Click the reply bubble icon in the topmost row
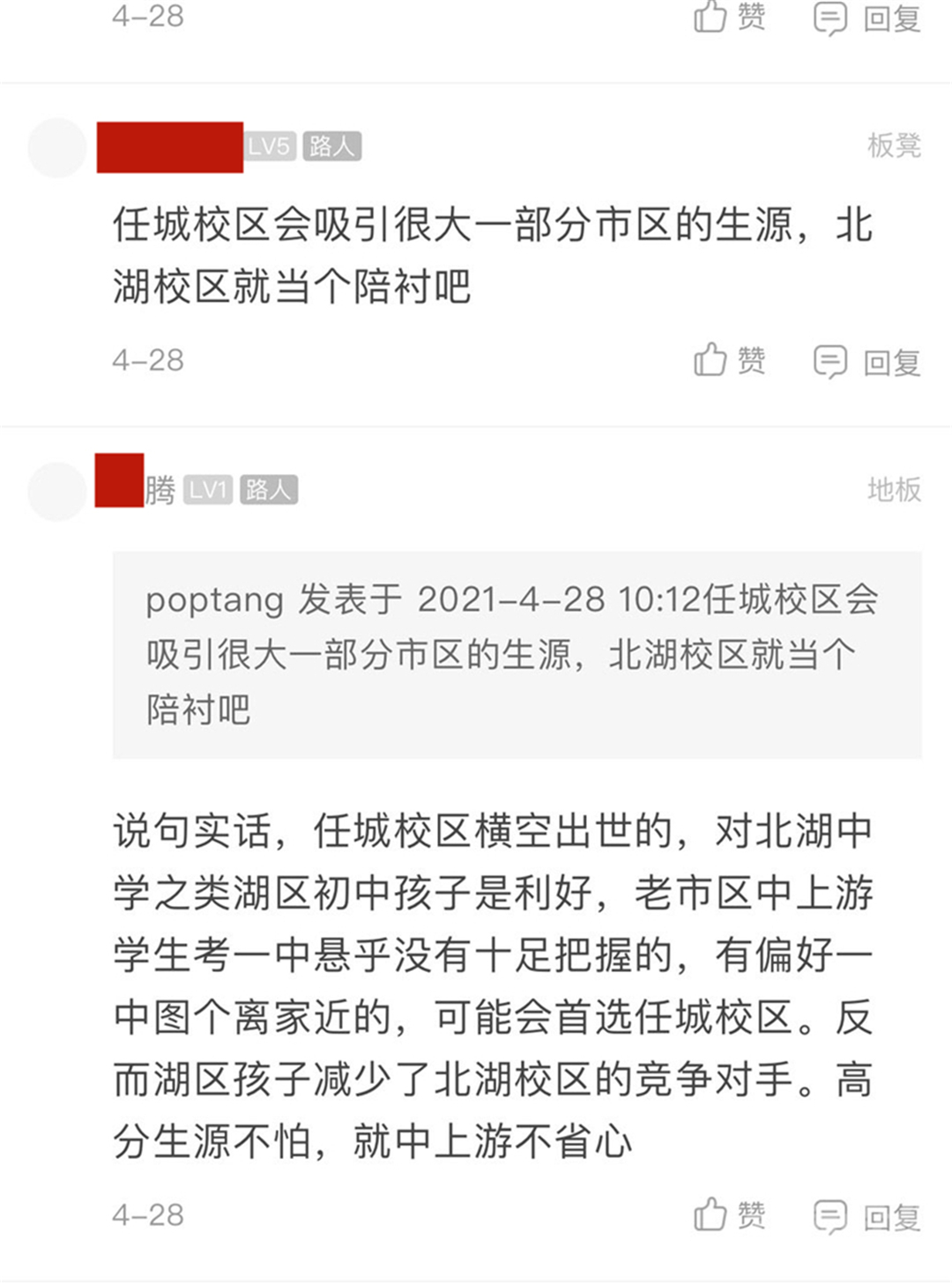This screenshot has width=952, height=1285. pyautogui.click(x=832, y=18)
